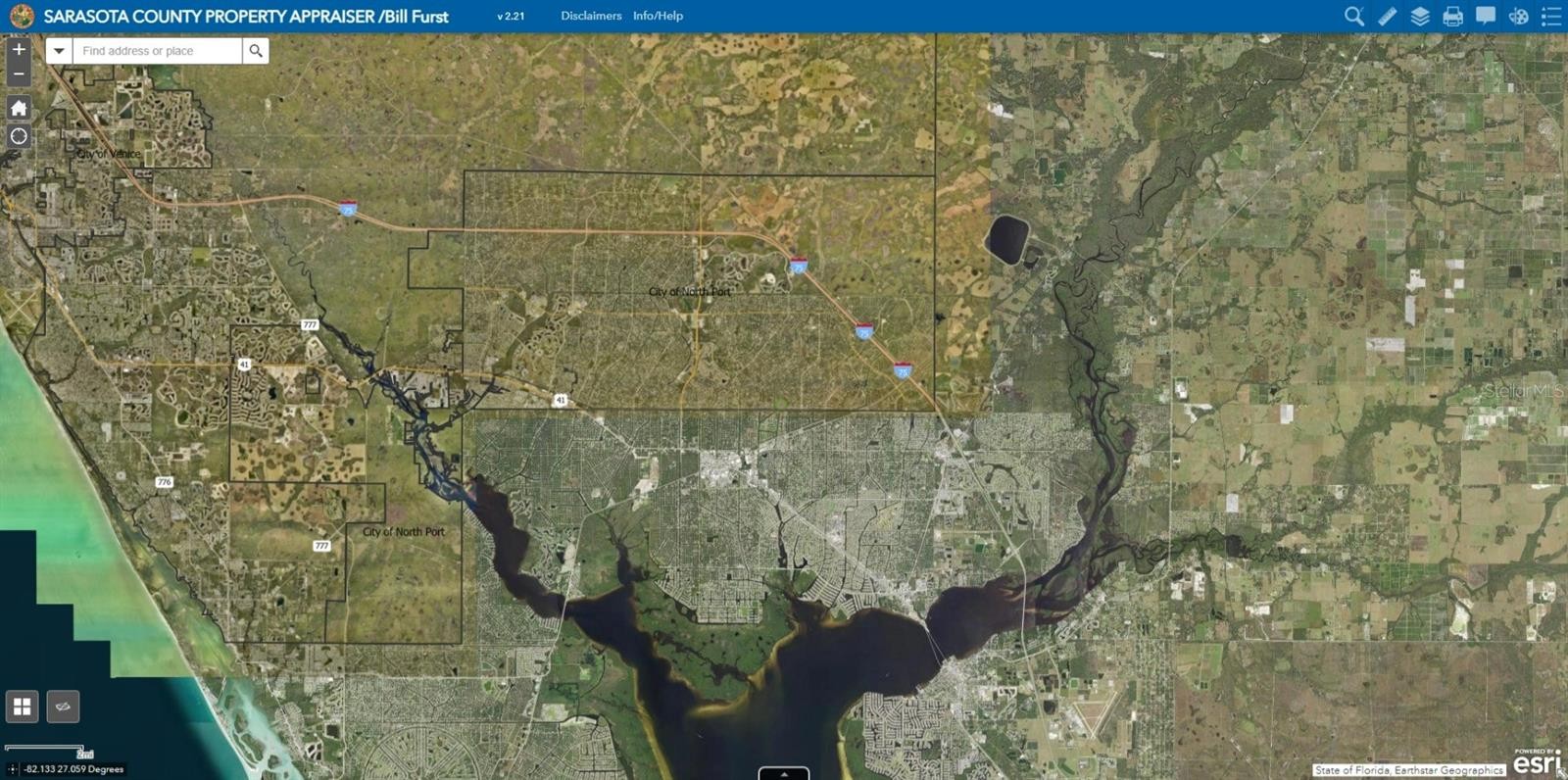Find my current location on map
Screen dimensions: 1568x780
19,136
